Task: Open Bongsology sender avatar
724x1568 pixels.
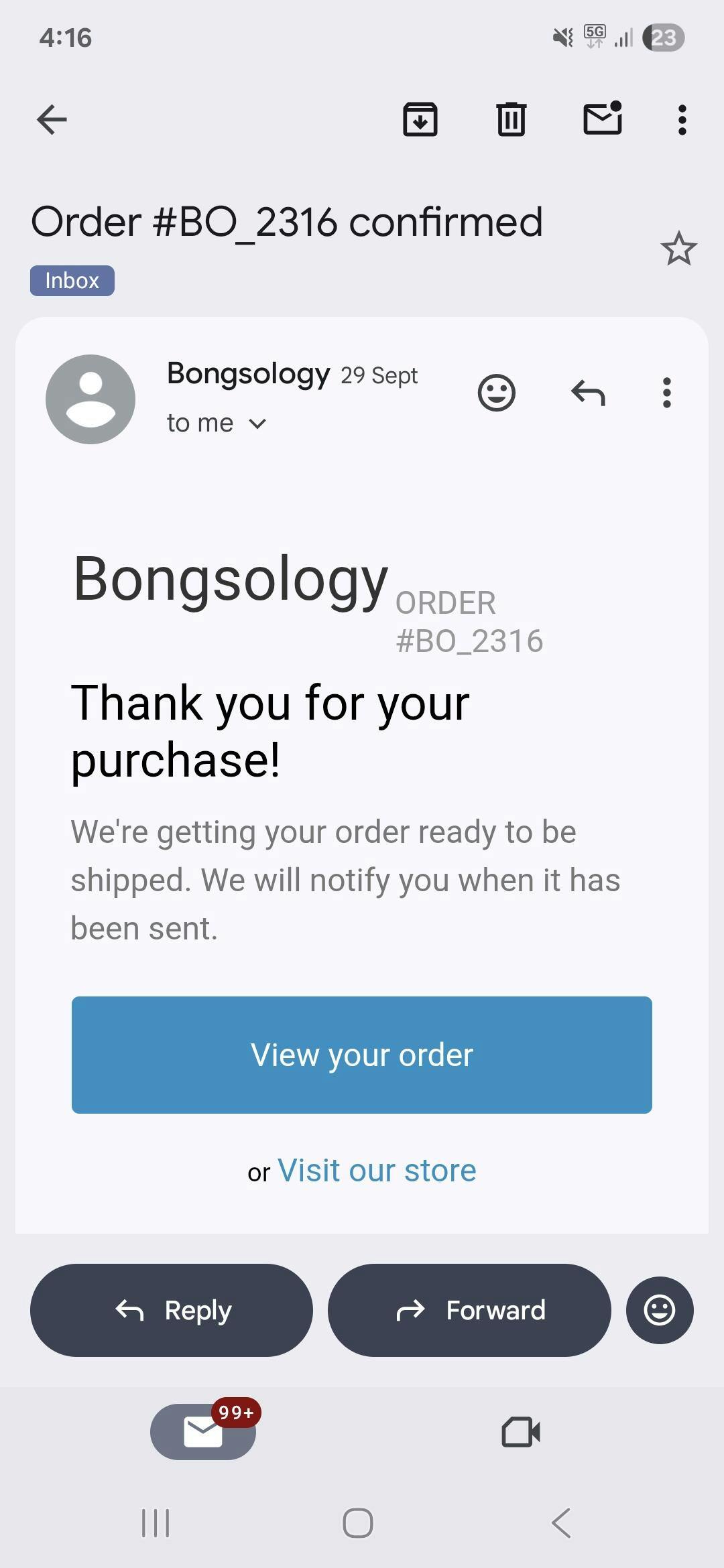Action: click(90, 399)
